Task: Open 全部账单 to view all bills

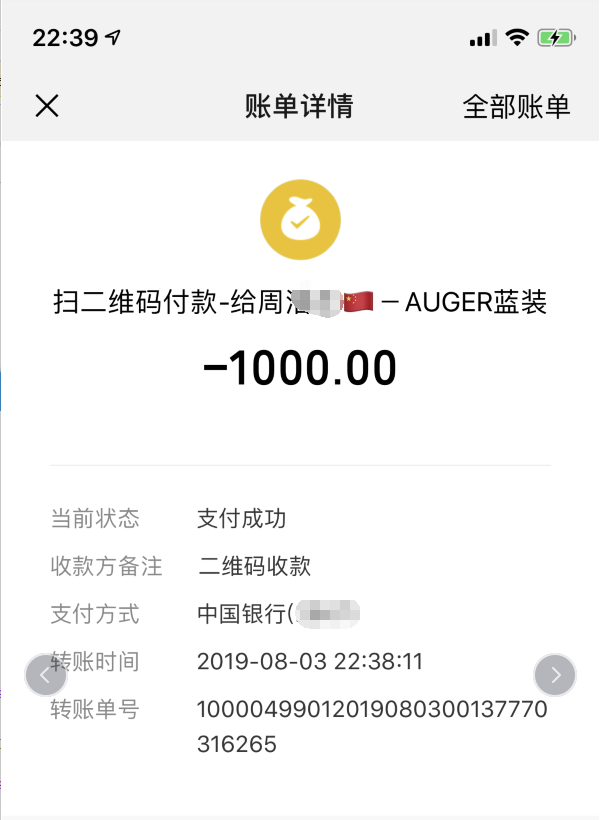Action: pyautogui.click(x=516, y=107)
